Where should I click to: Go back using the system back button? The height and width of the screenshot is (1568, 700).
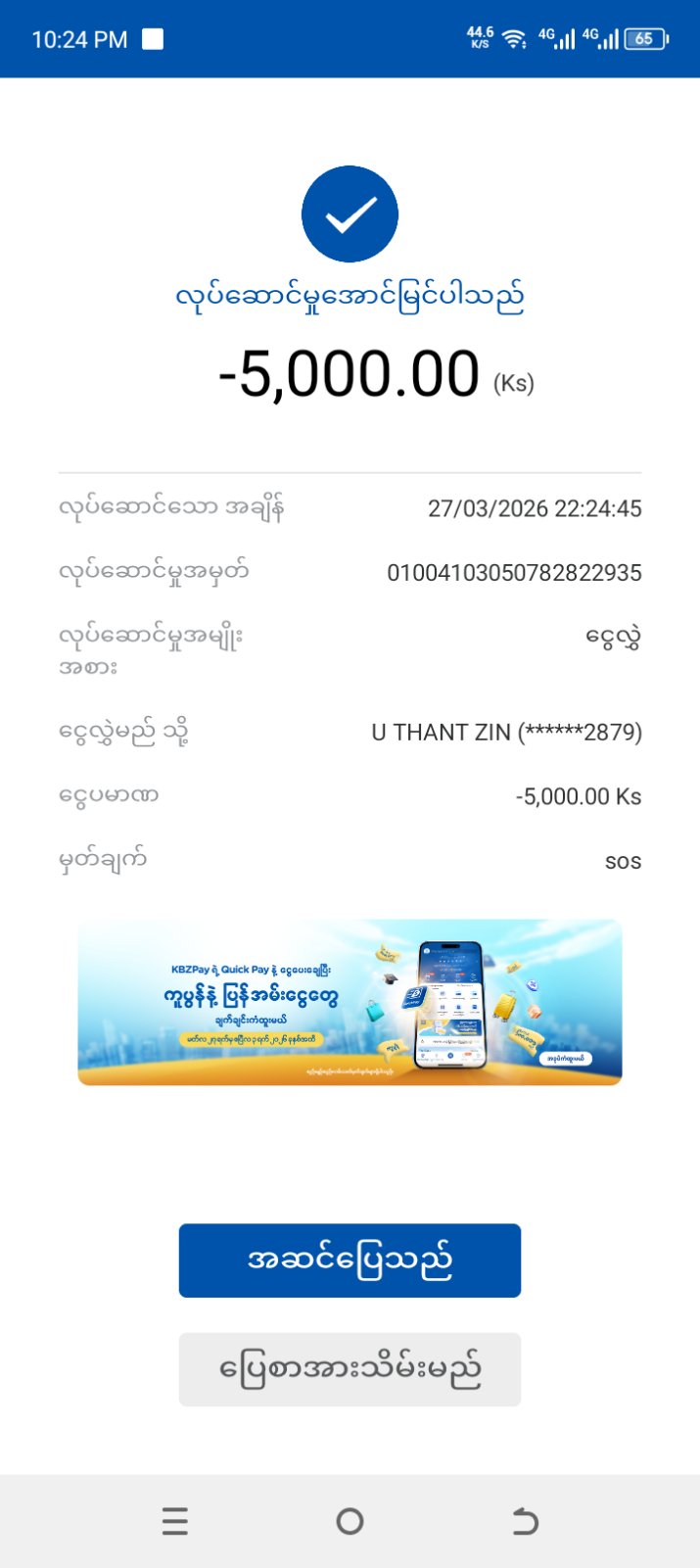pyautogui.click(x=525, y=1521)
